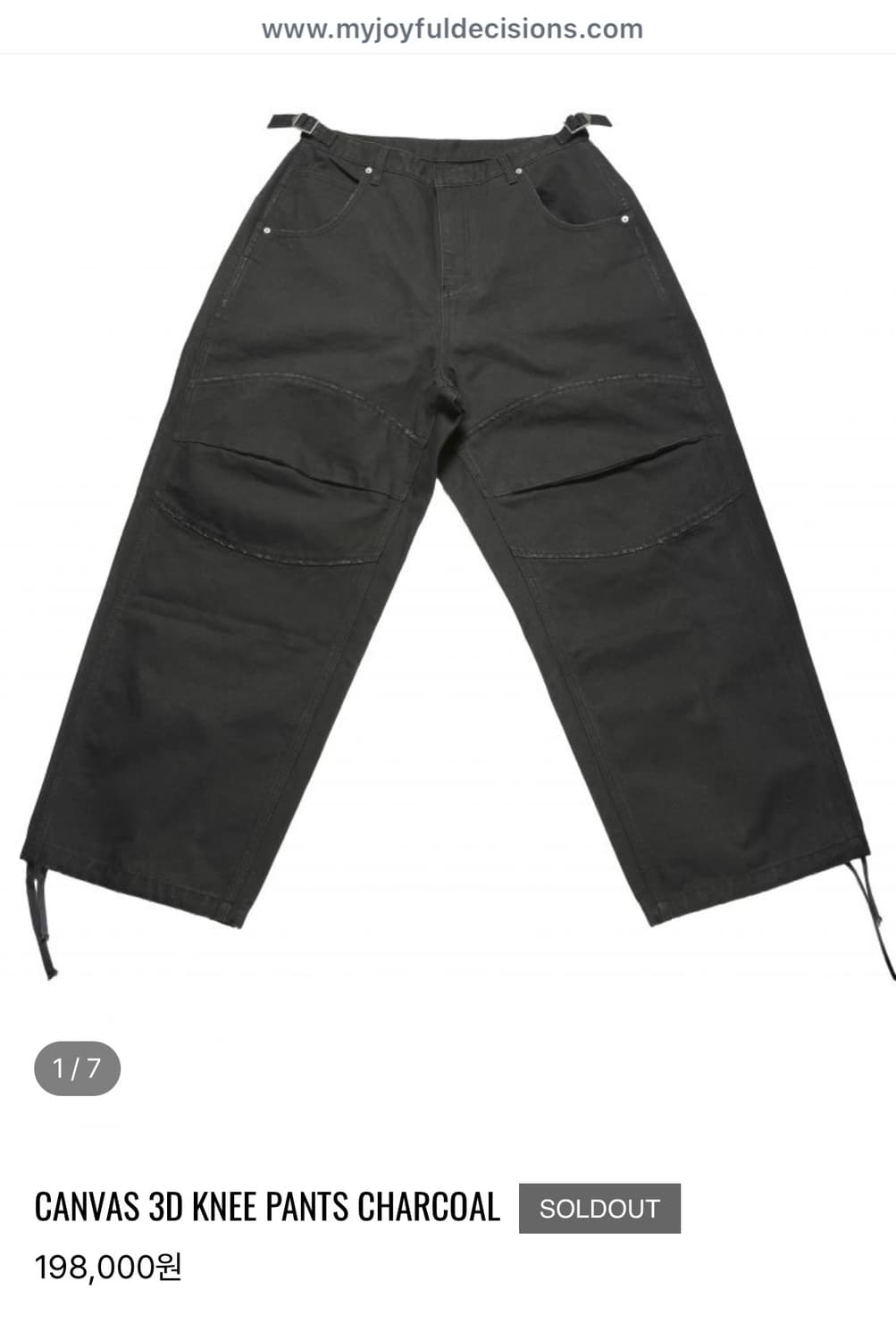
Task: Open the current slide indicator pill
Action: tap(80, 1065)
